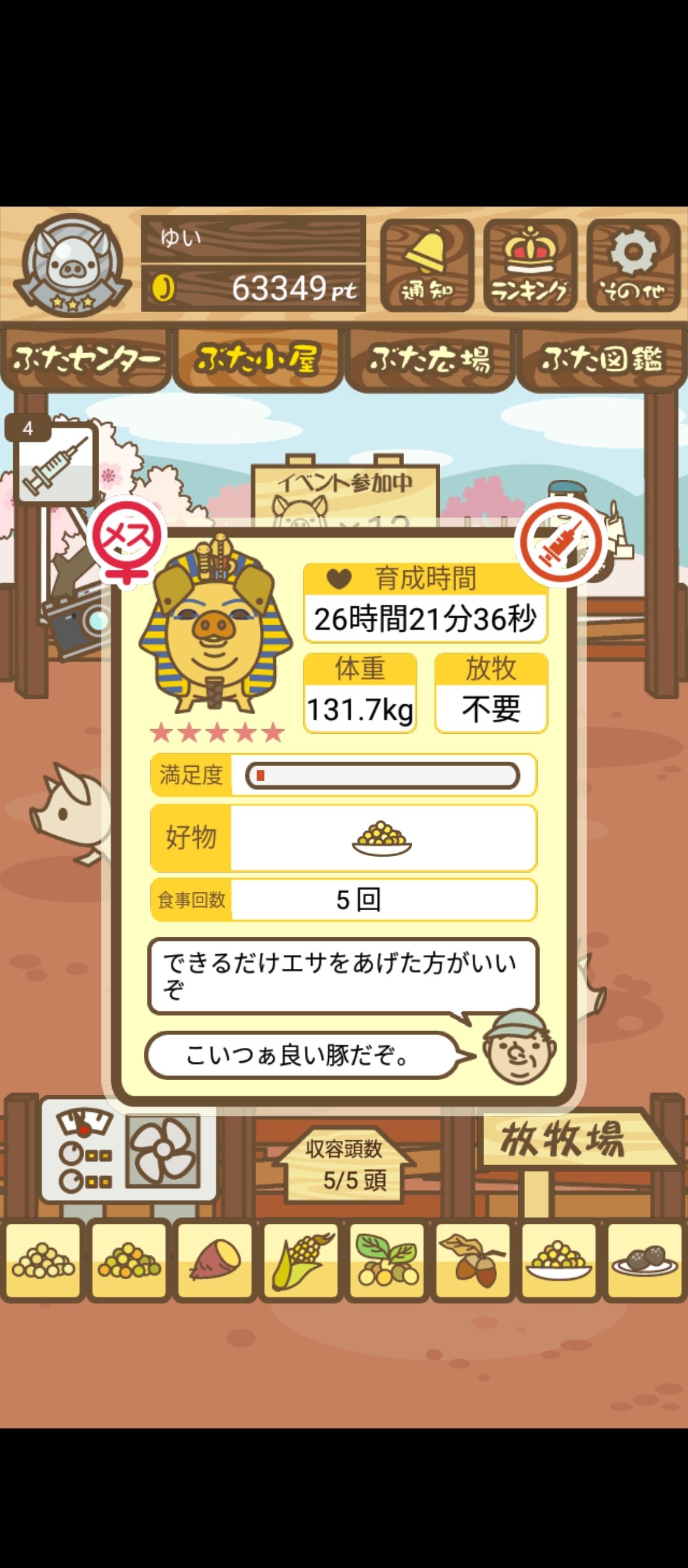Select the ぶた小屋 tab

tap(258, 359)
